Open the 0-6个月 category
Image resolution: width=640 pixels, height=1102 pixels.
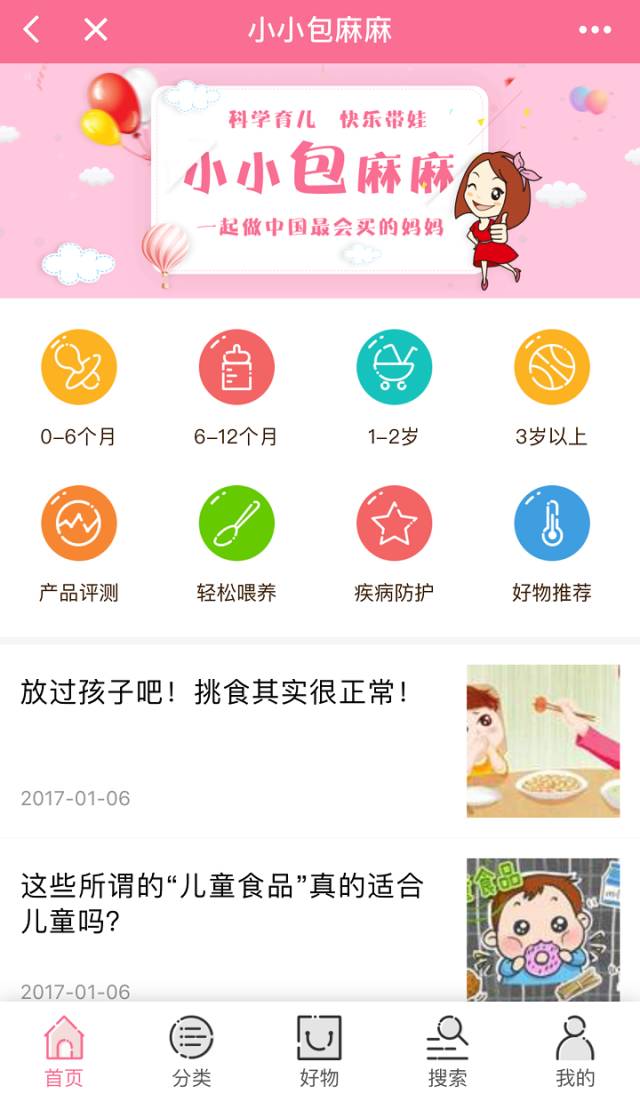78,389
